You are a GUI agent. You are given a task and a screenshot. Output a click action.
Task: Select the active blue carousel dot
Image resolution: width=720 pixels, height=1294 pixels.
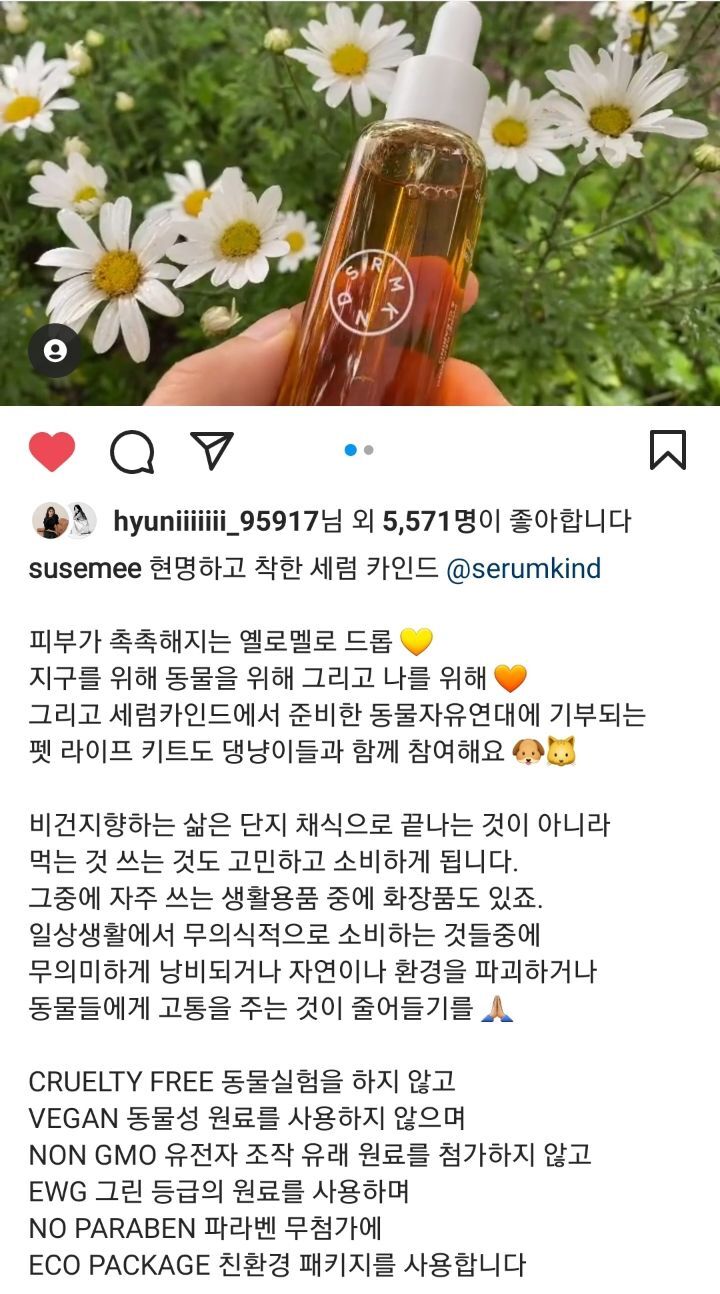click(x=348, y=451)
